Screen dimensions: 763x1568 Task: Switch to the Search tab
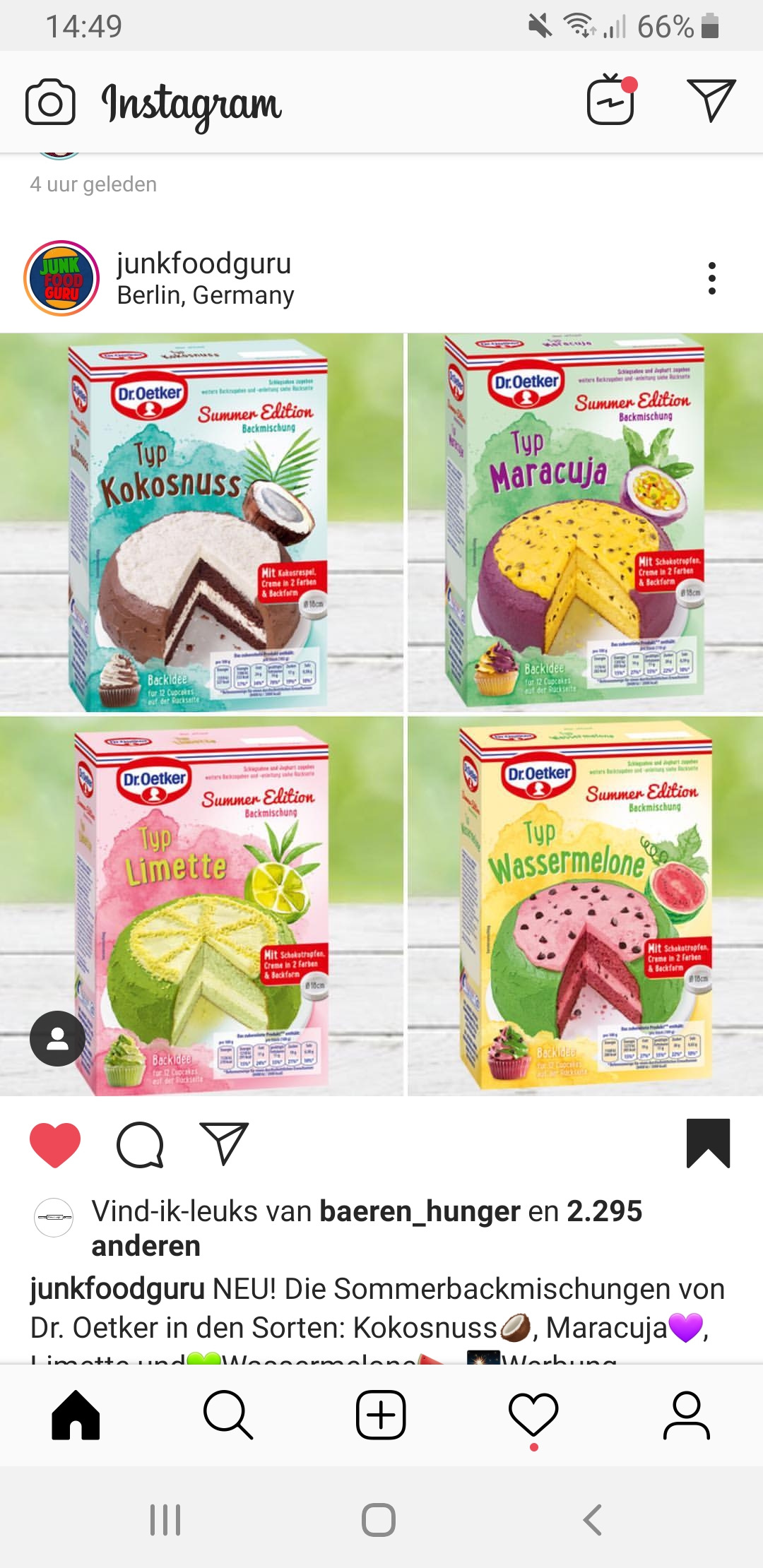click(227, 1415)
